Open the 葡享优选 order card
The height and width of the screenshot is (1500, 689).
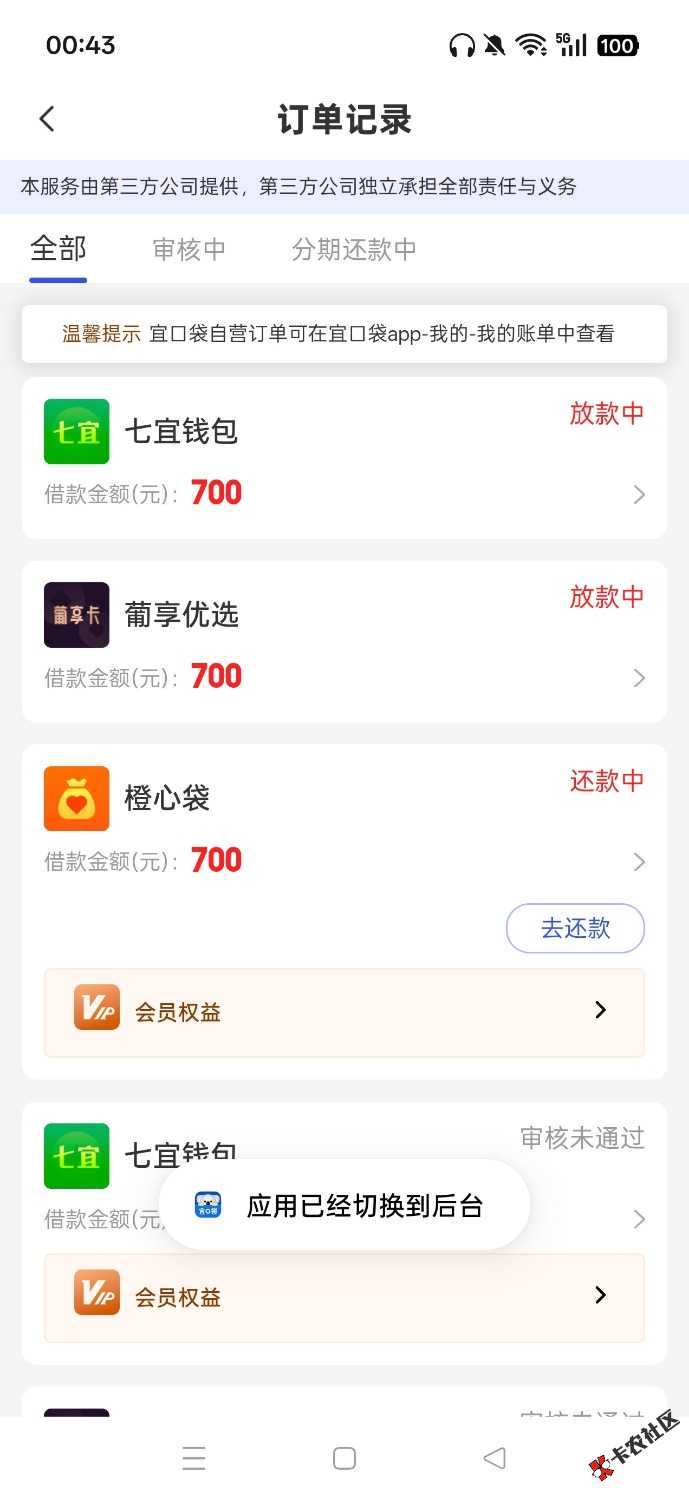click(x=344, y=641)
